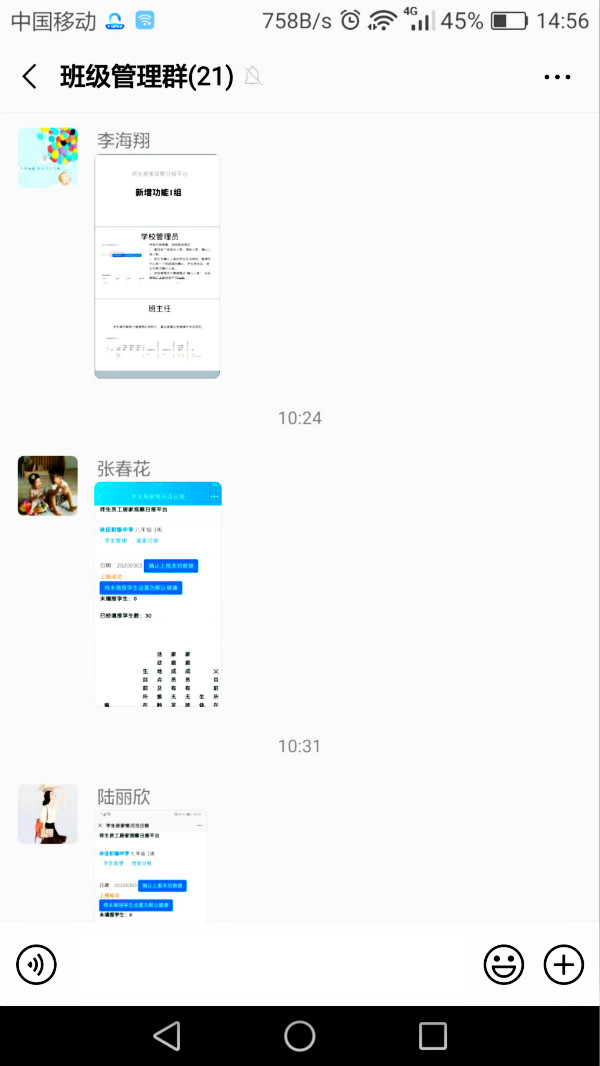600x1066 pixels.
Task: Open 陆丽欣's shared screenshot
Action: 151,866
